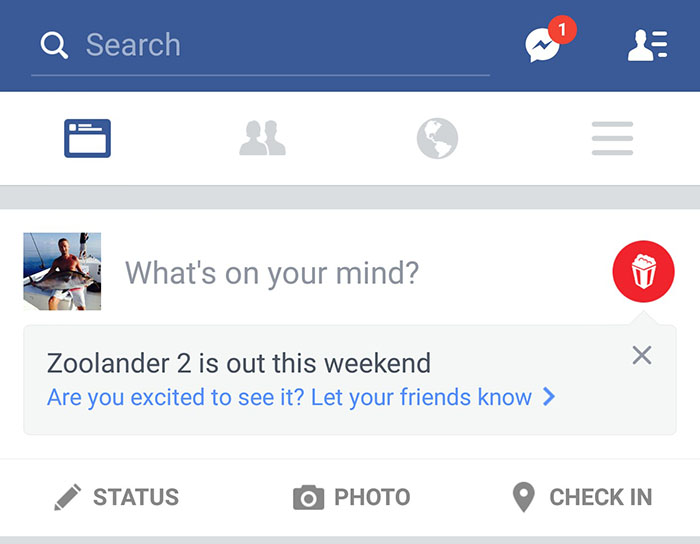Switch to the News Feed tab
This screenshot has width=700, height=544.
click(88, 139)
